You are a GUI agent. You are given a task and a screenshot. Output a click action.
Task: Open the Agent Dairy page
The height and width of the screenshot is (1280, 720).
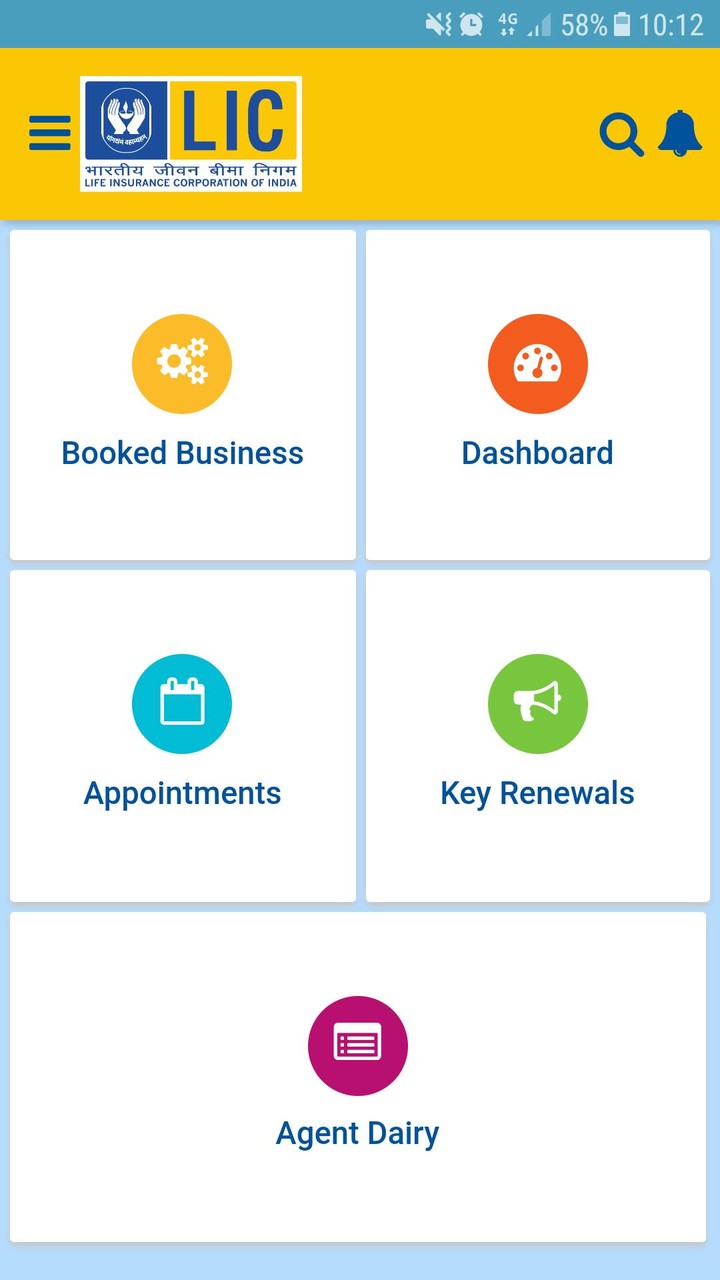coord(358,1132)
